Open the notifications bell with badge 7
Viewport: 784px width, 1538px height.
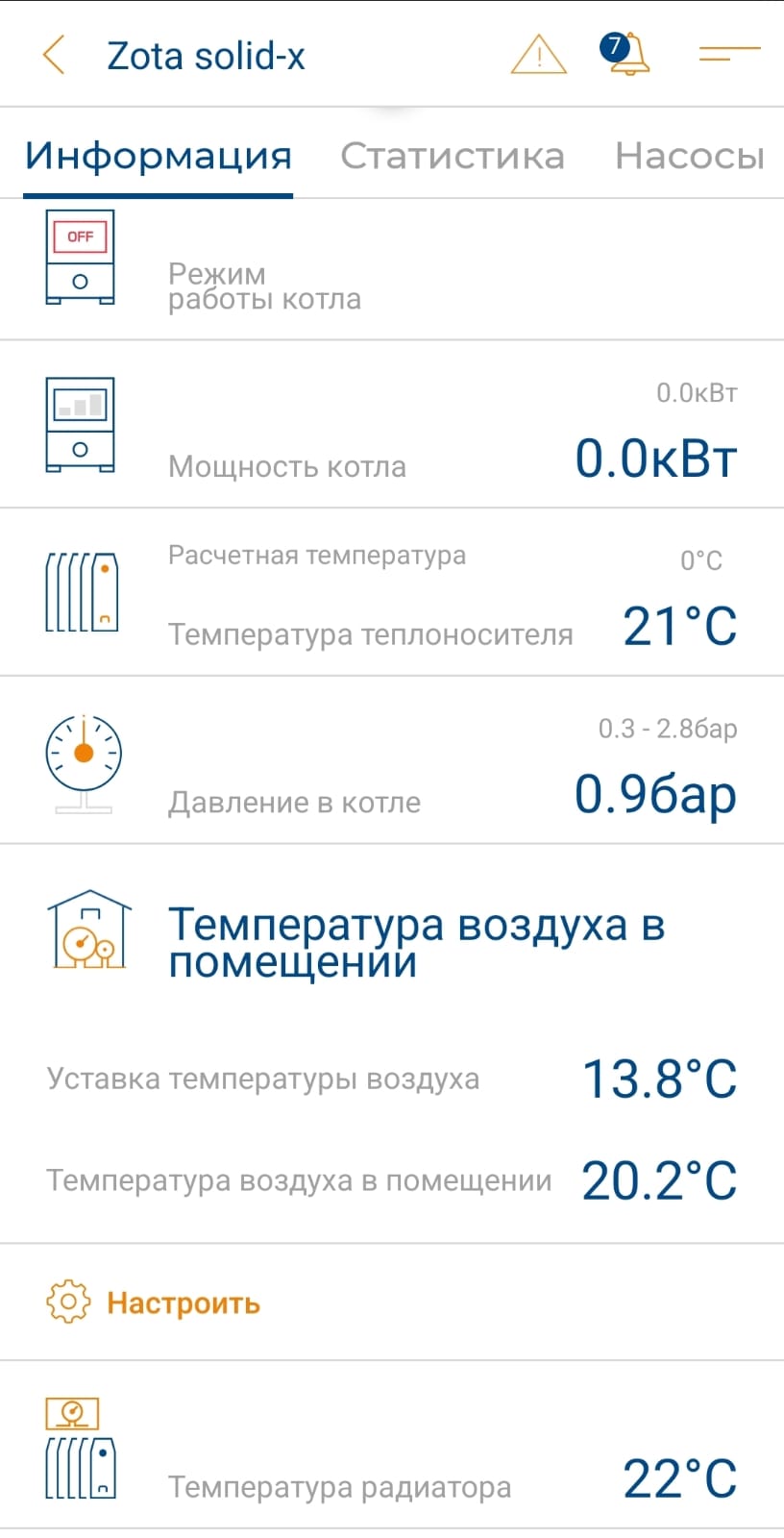click(x=626, y=54)
